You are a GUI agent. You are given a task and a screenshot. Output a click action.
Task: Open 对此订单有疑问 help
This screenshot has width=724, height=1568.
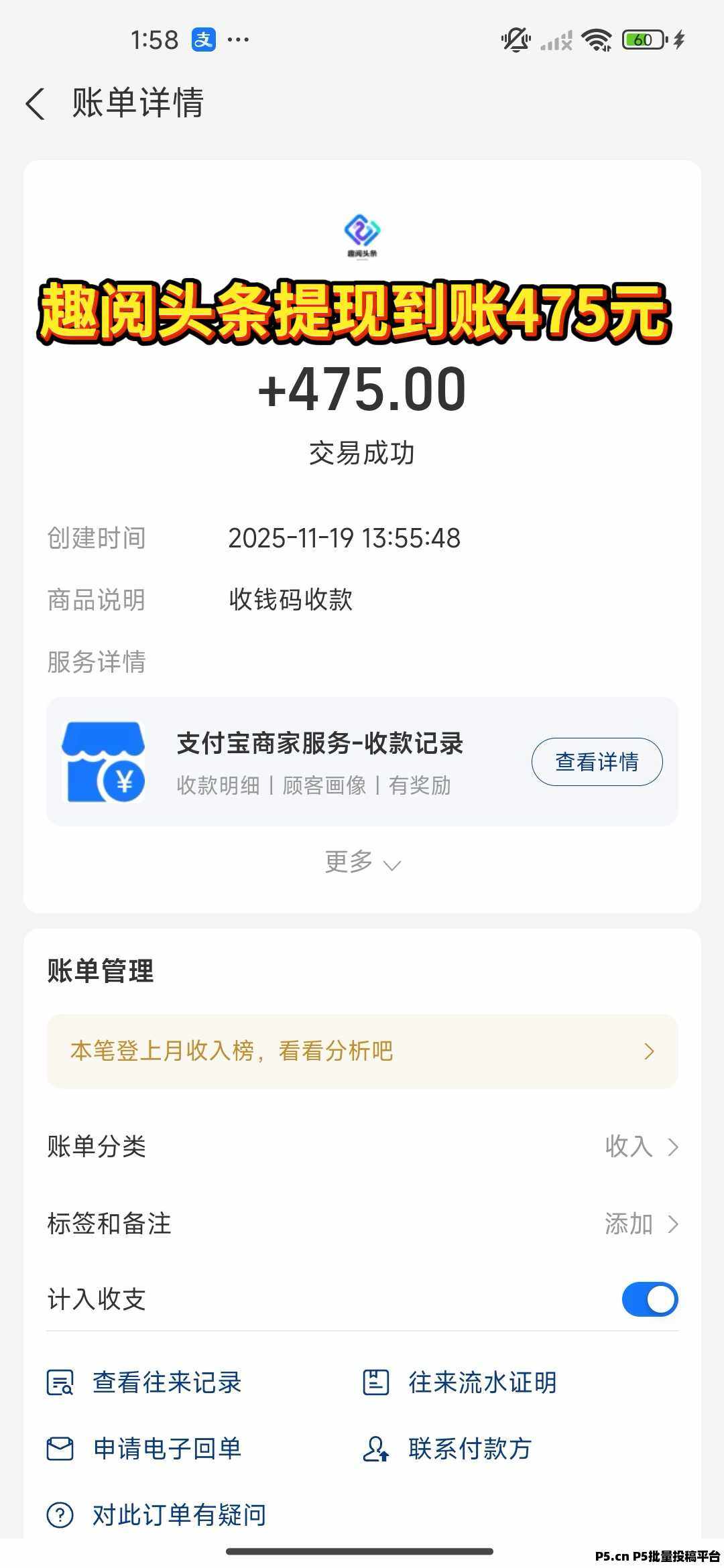(178, 1515)
